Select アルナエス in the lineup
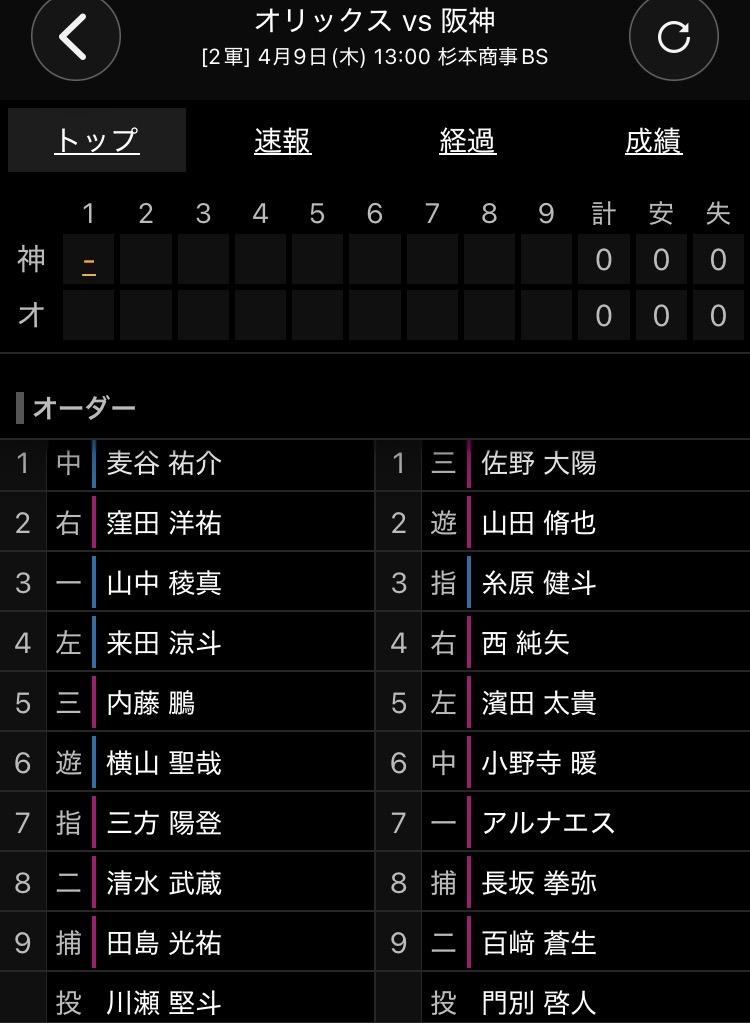This screenshot has height=1023, width=750. pyautogui.click(x=548, y=823)
